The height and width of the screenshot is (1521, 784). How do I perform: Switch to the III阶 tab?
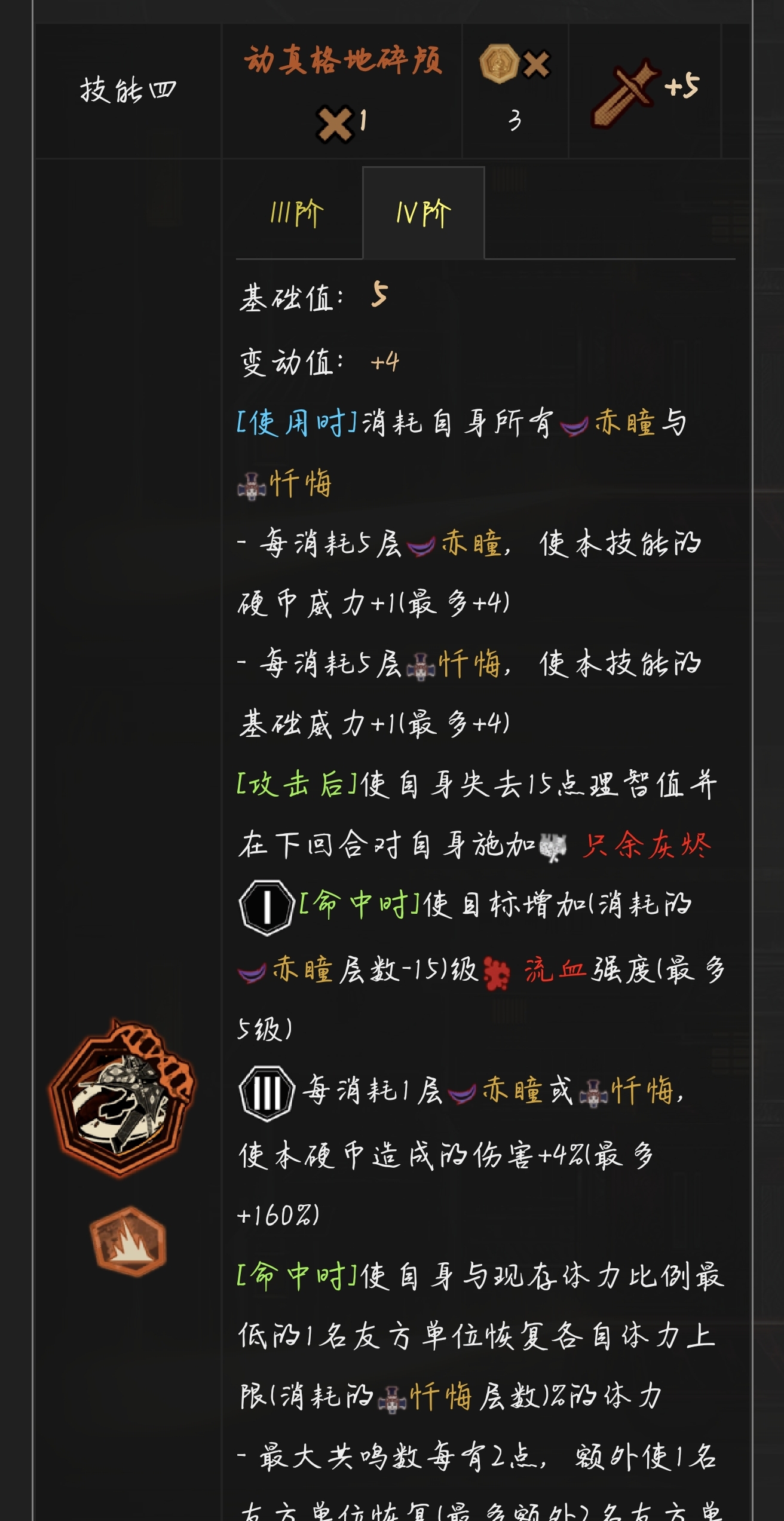pos(298,213)
